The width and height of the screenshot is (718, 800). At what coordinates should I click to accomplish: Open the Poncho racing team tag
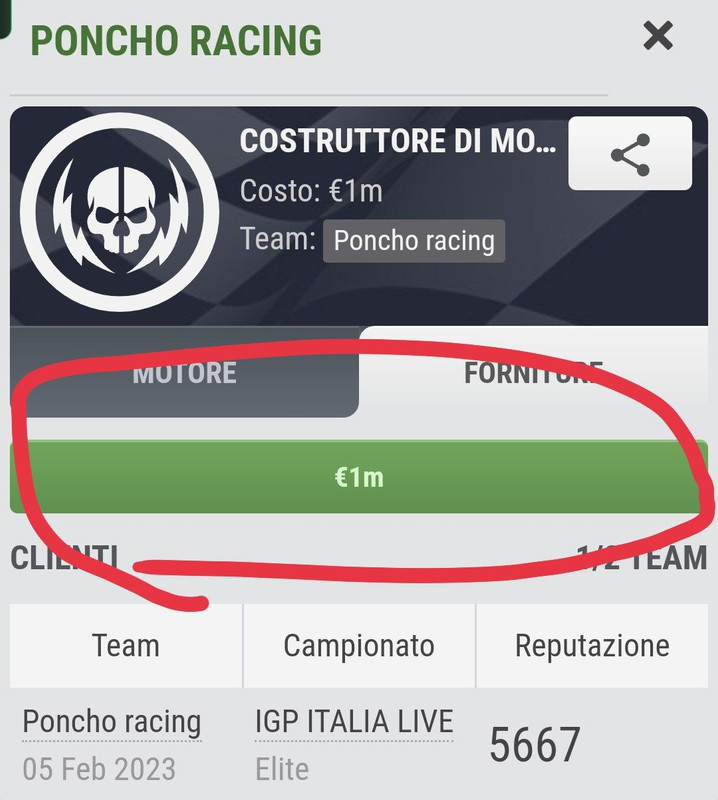pos(413,241)
